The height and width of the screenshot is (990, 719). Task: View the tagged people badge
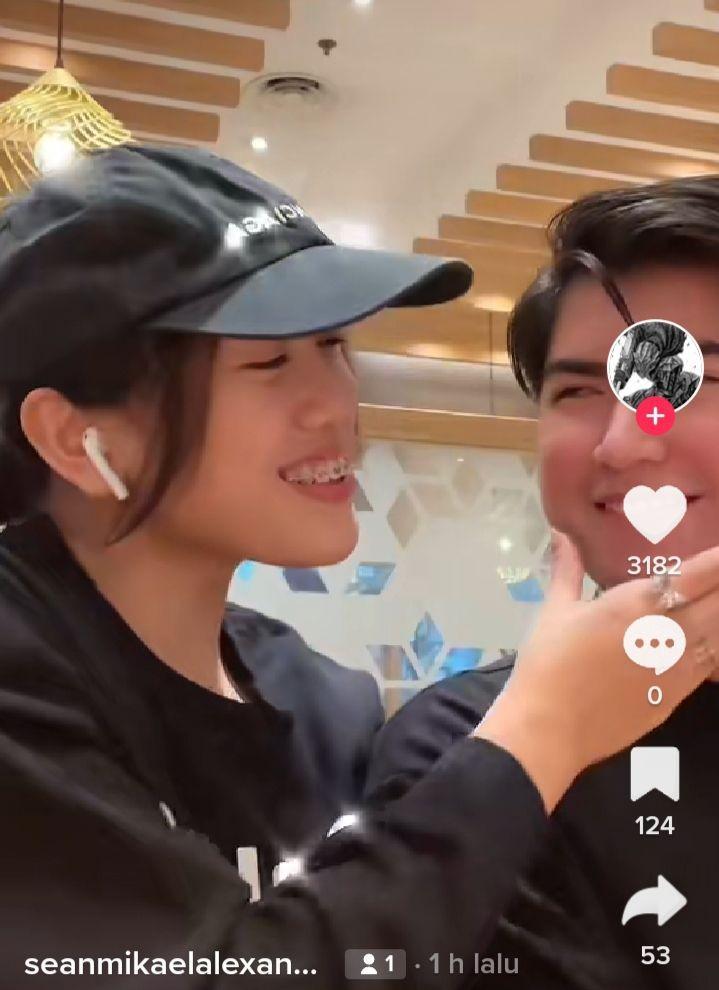pos(375,964)
